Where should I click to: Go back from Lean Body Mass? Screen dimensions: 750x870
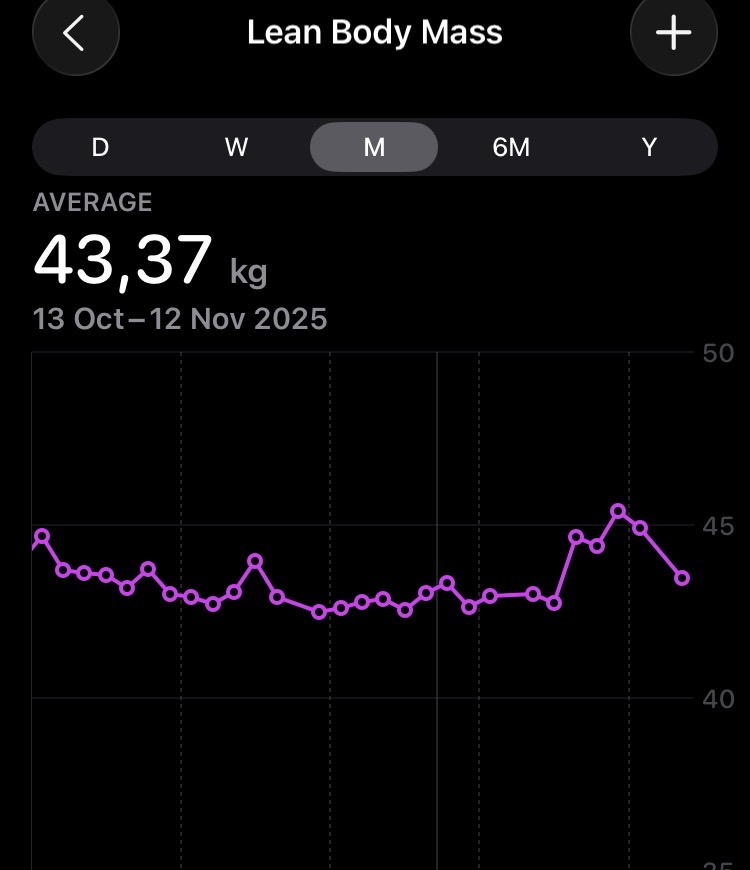point(75,33)
